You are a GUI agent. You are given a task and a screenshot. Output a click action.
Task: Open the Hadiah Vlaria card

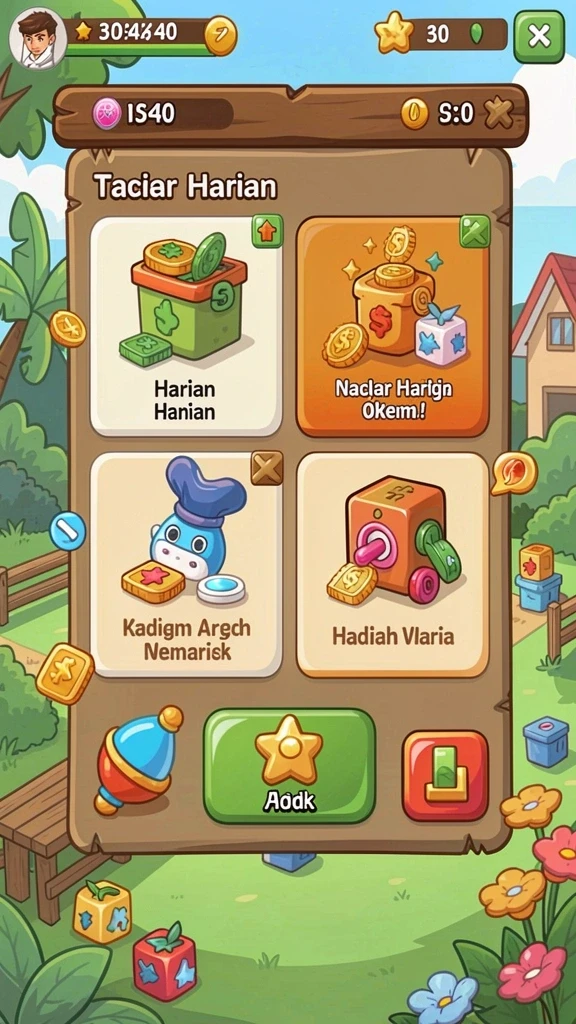click(392, 564)
